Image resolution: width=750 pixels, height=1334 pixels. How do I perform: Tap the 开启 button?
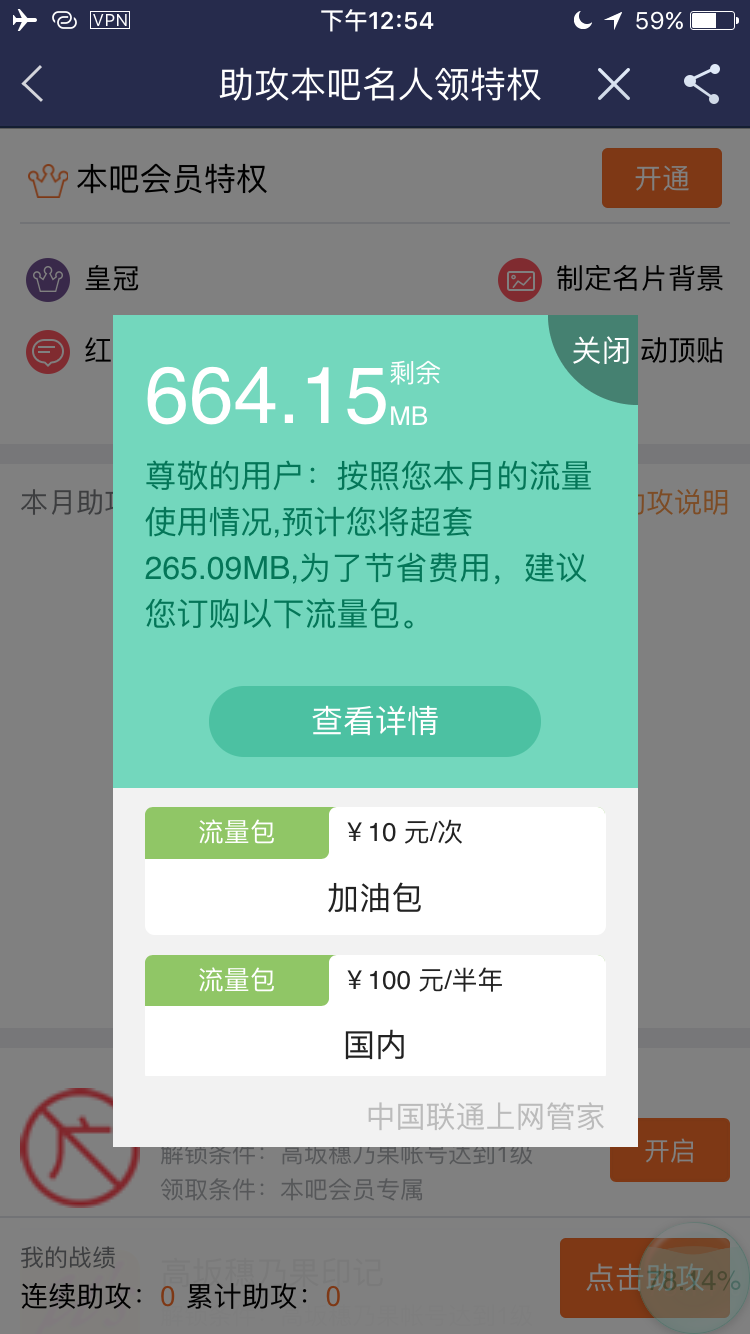669,1151
